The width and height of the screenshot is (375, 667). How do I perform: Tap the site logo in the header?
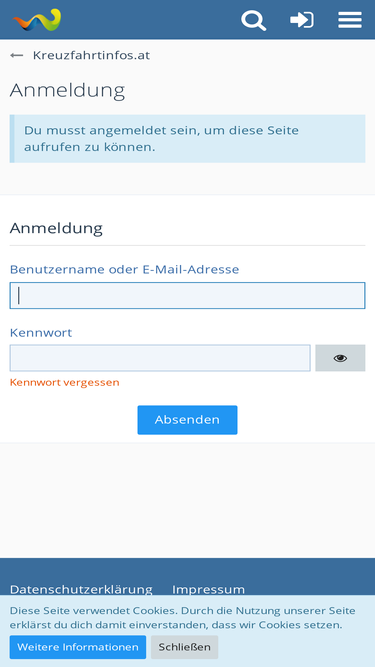pyautogui.click(x=37, y=20)
